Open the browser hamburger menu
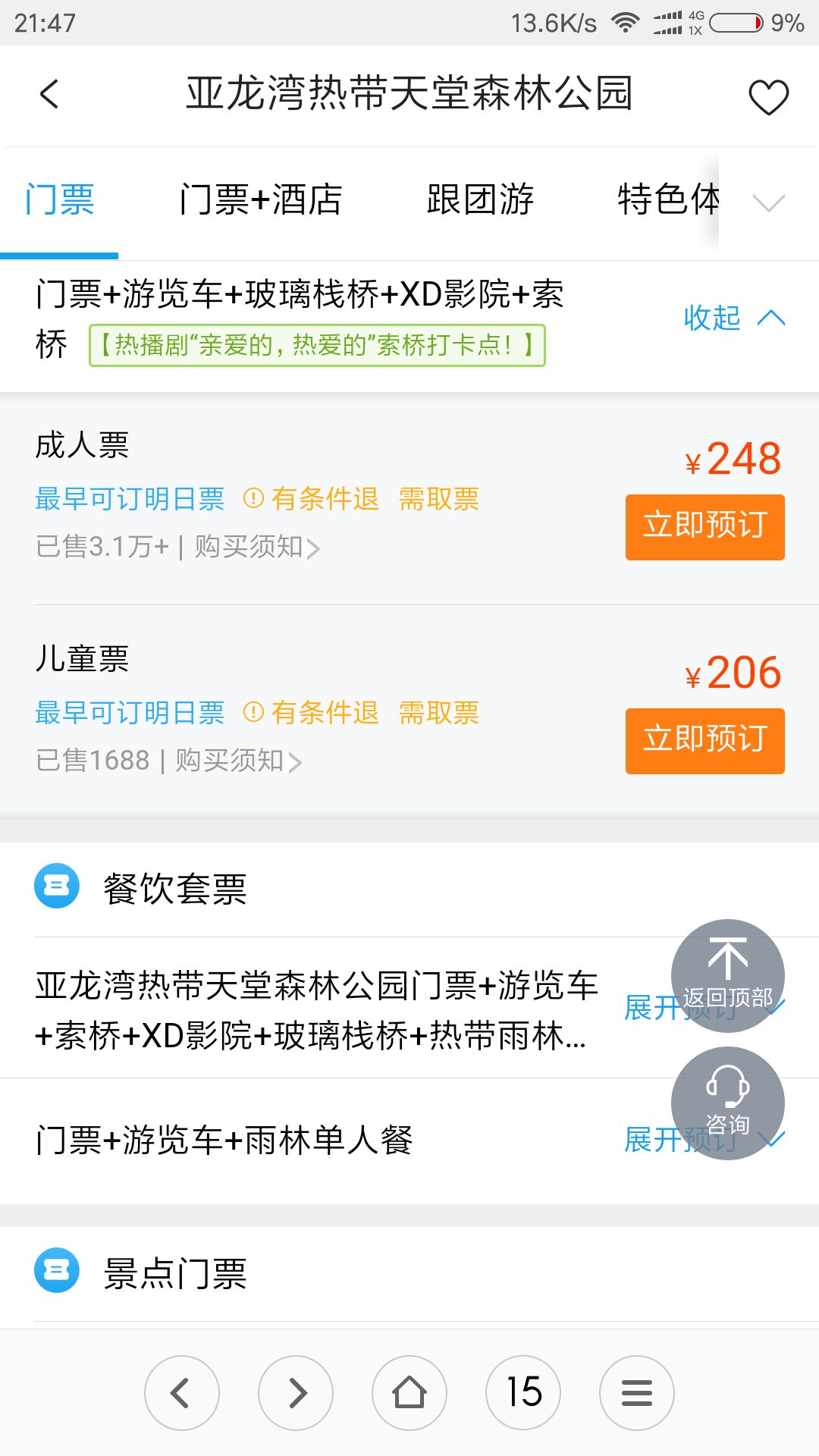This screenshot has width=819, height=1456. [x=637, y=1393]
